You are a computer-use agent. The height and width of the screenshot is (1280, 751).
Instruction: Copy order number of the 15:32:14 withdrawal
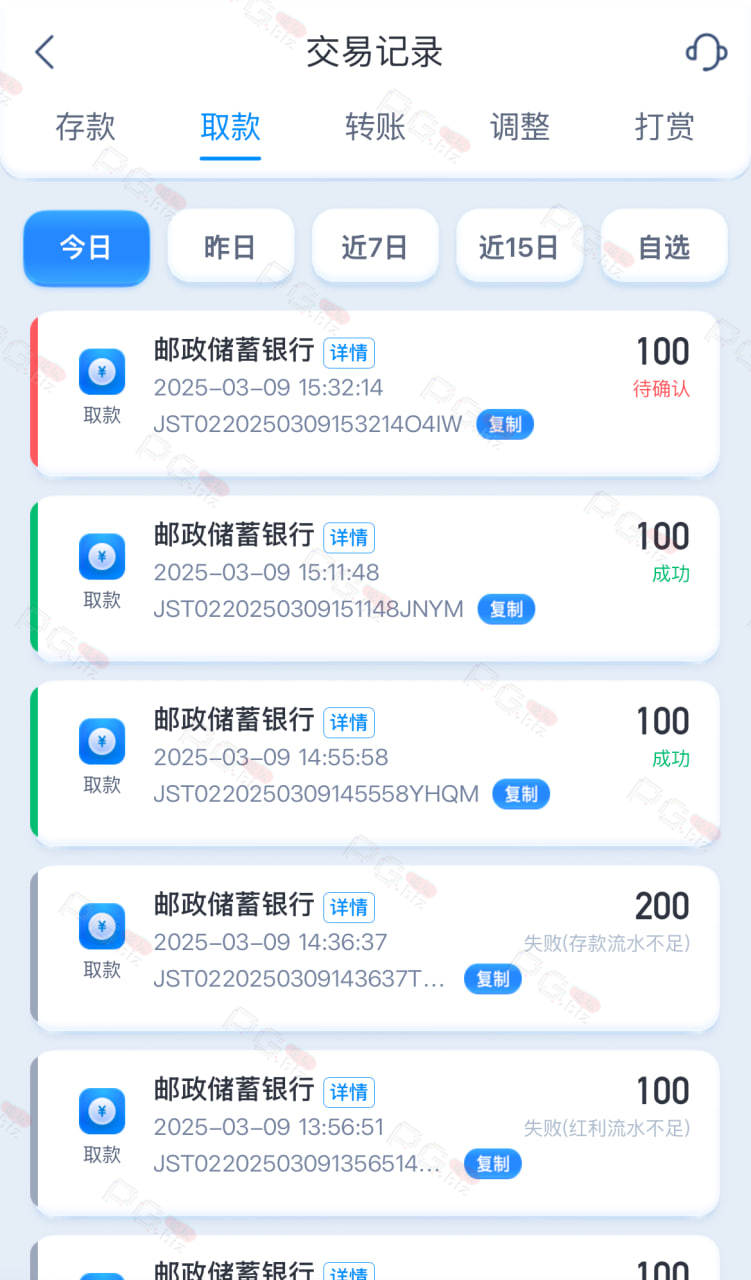(505, 424)
